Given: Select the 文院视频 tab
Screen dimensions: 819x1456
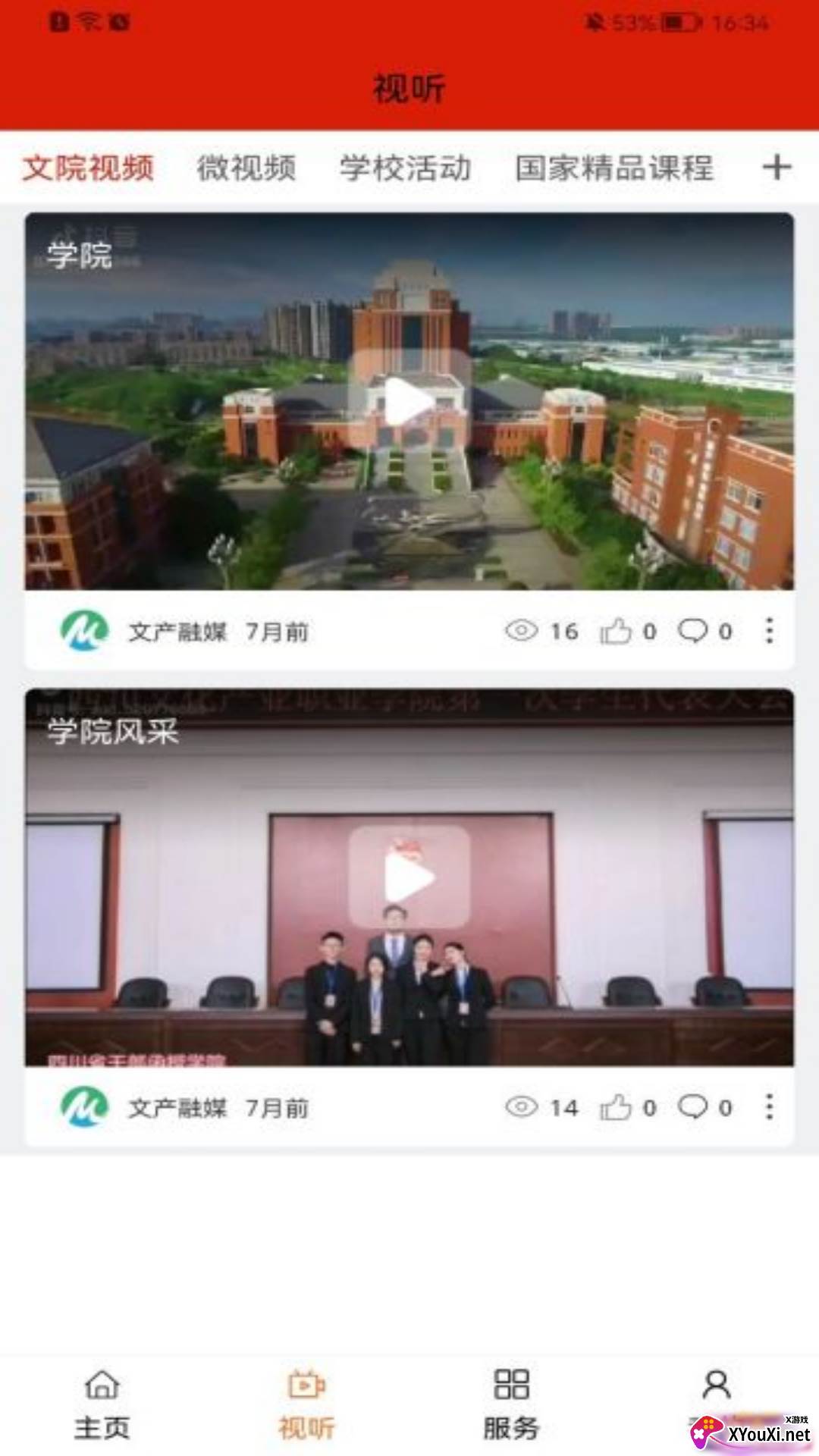Looking at the screenshot, I should tap(89, 168).
